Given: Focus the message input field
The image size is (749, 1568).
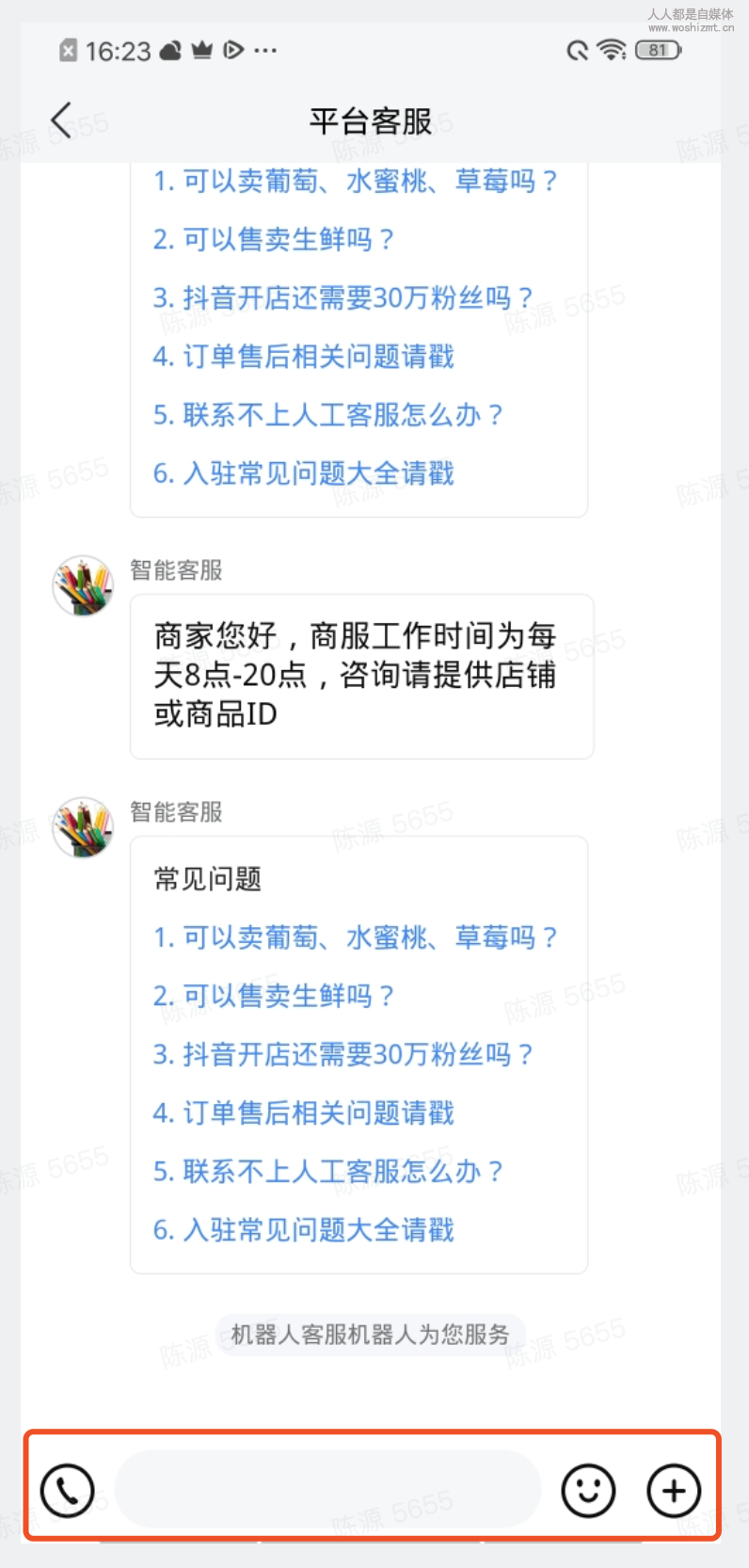Looking at the screenshot, I should point(327,1489).
